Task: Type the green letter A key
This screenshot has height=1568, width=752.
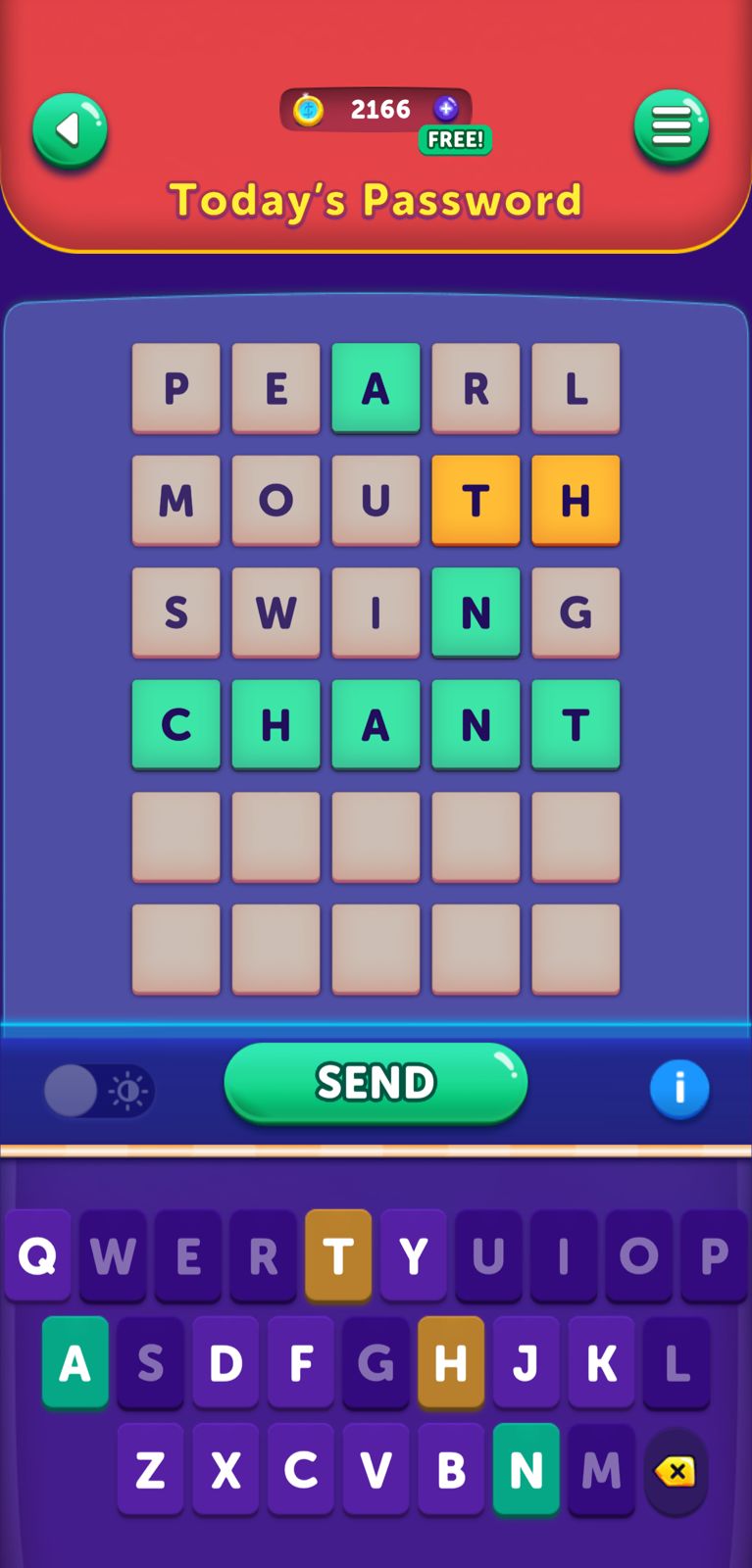Action: coord(75,1363)
